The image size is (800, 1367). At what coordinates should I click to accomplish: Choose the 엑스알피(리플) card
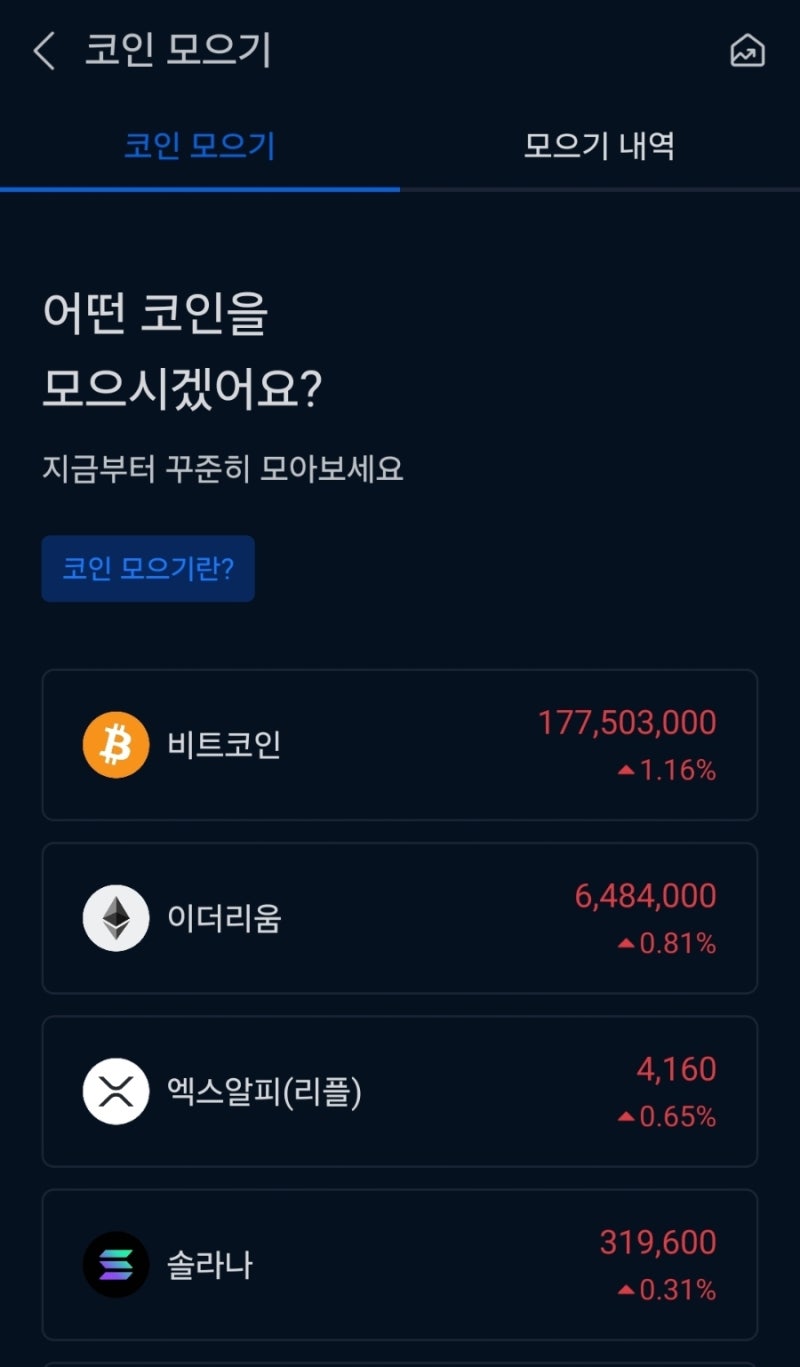[400, 1091]
